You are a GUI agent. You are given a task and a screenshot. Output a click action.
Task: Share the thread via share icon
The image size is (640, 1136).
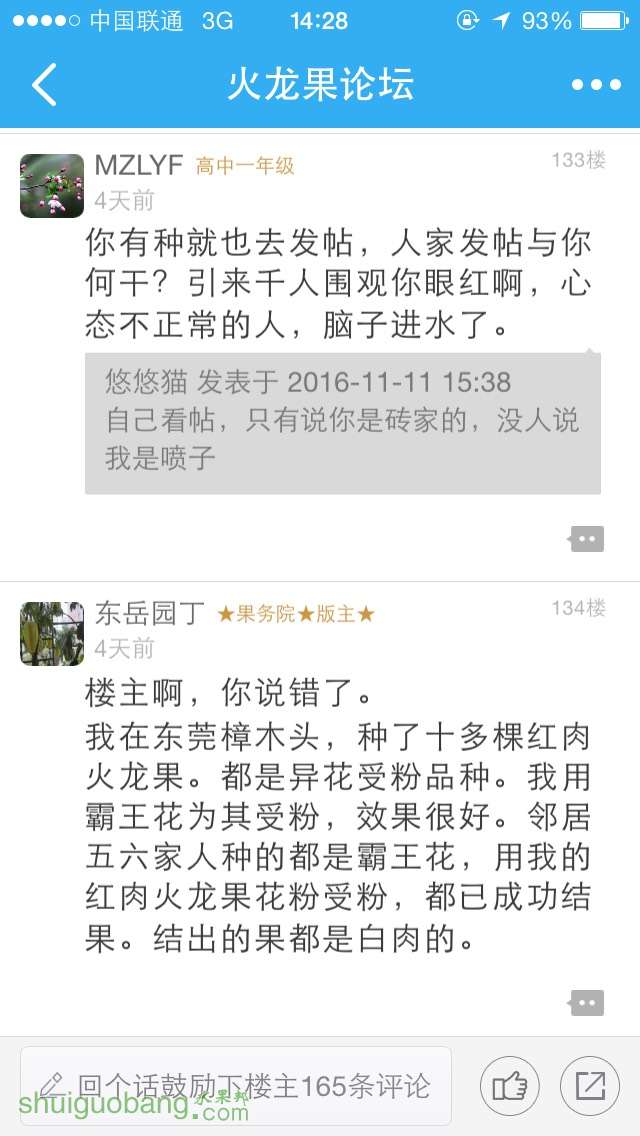click(590, 1086)
